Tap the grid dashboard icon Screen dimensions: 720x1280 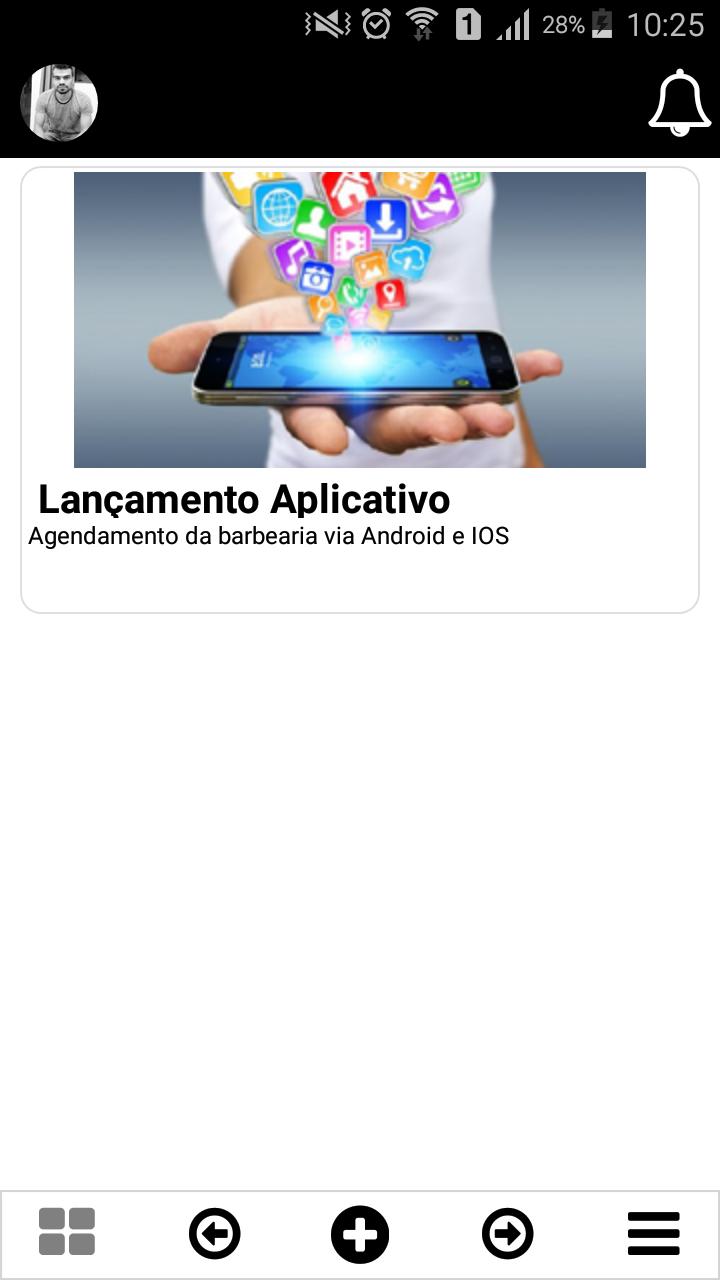click(67, 1232)
